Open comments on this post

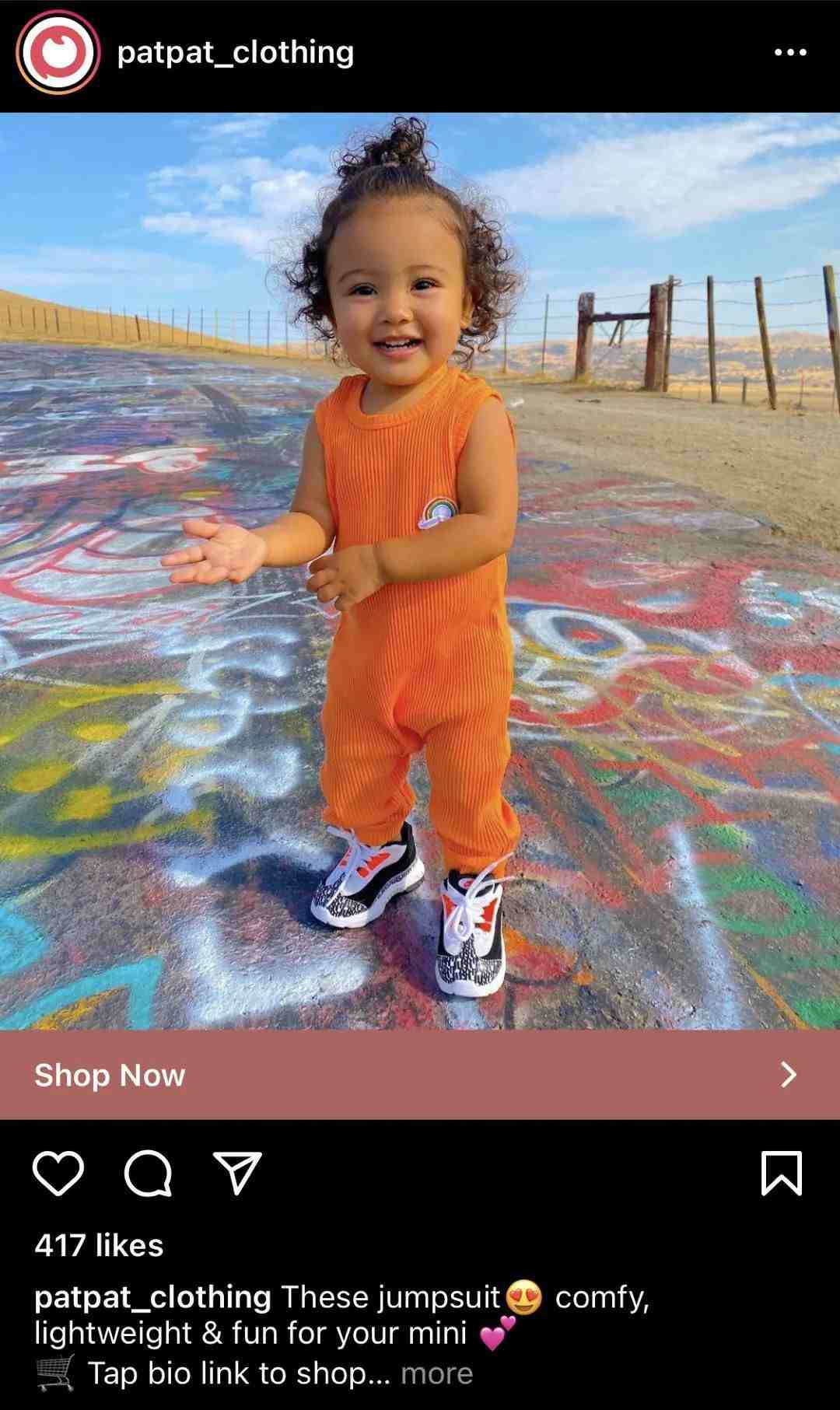[x=148, y=1173]
